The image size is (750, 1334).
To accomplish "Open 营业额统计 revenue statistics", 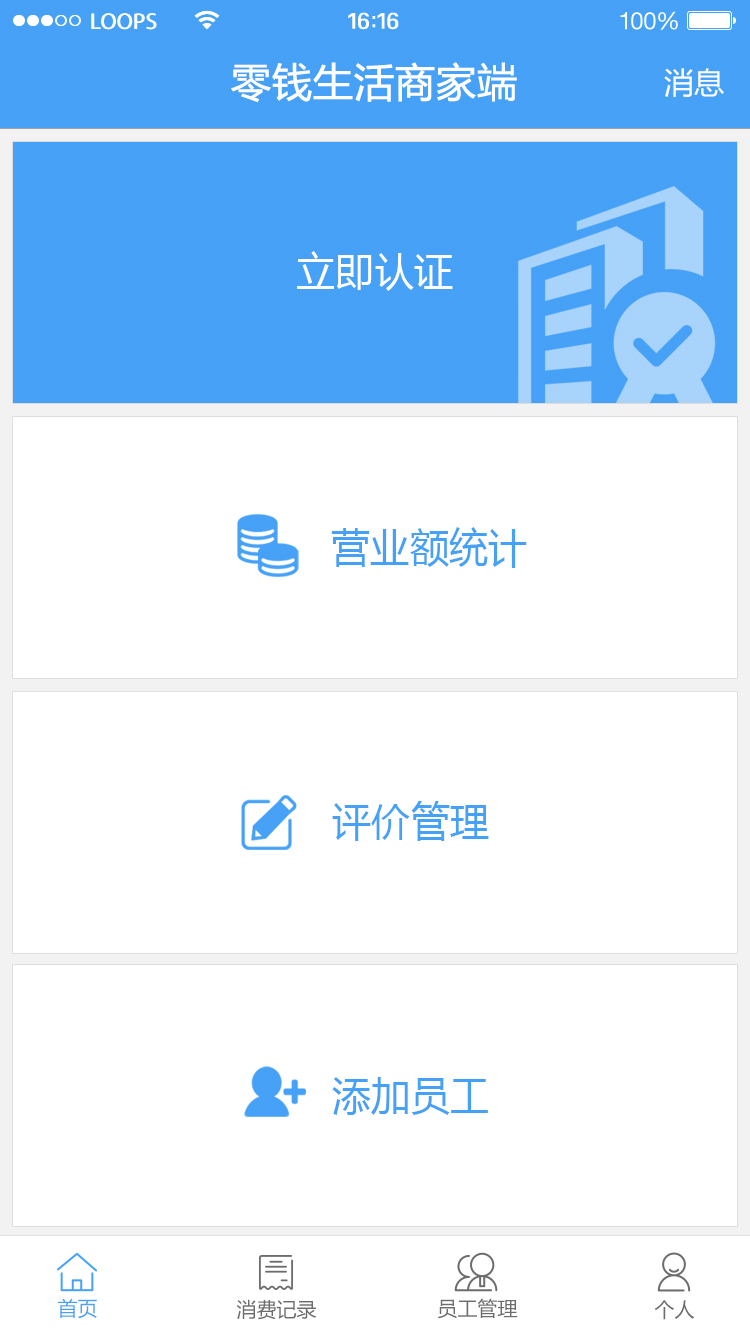I will [375, 547].
